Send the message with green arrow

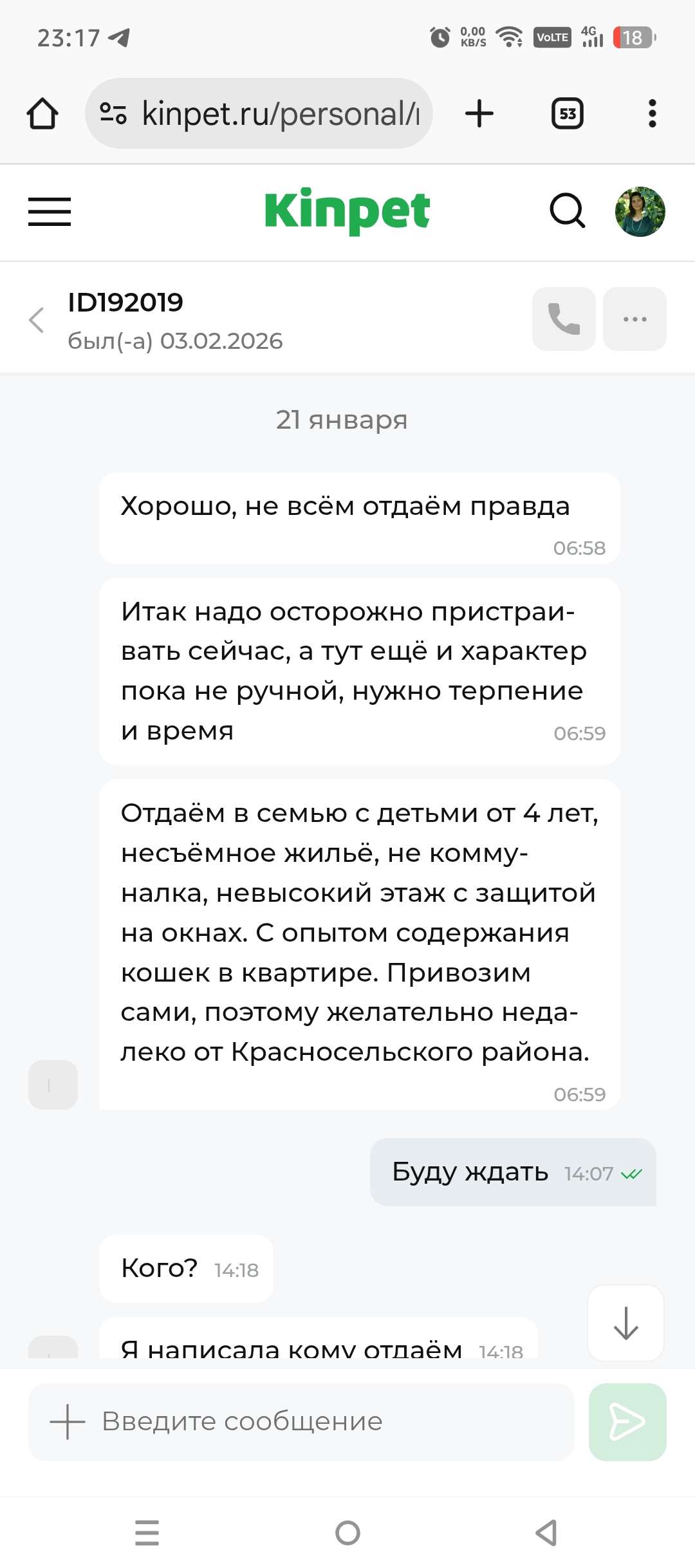627,1422
